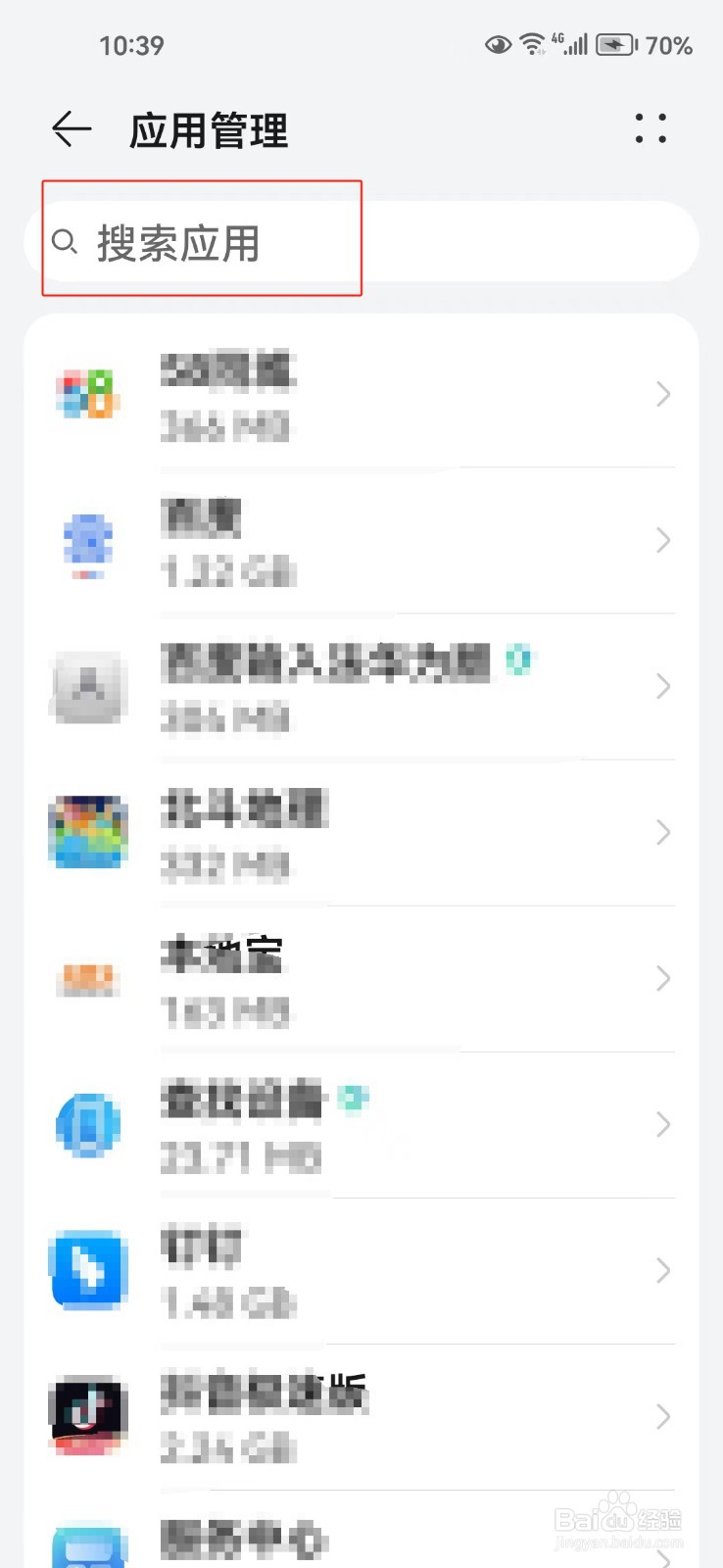Select the app with the orange icon
This screenshot has height=1568, width=723.
tap(361, 978)
